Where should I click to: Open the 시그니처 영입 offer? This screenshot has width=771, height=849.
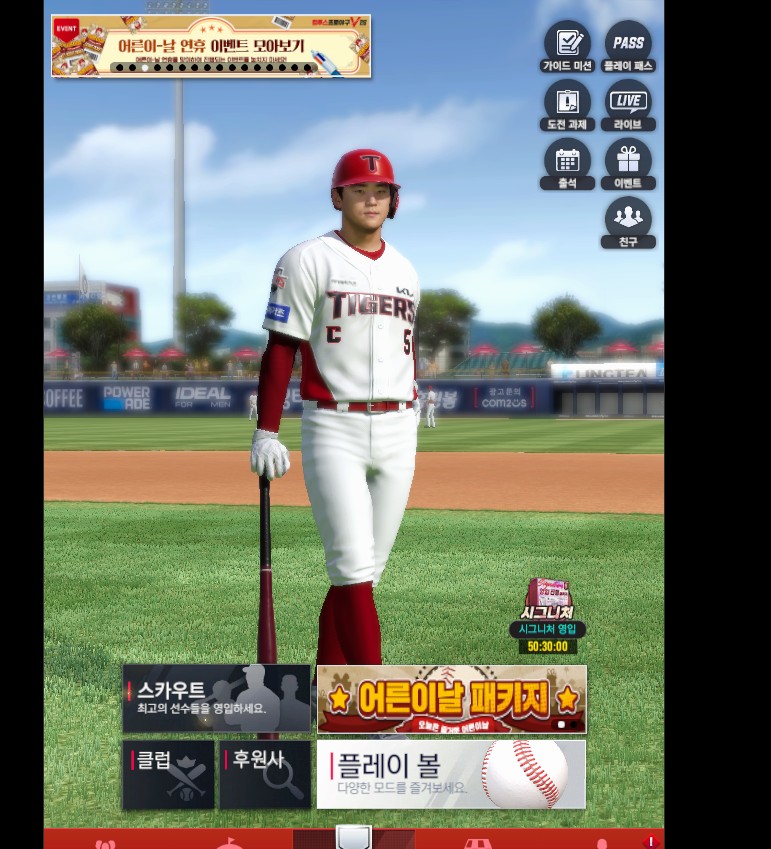(x=547, y=616)
